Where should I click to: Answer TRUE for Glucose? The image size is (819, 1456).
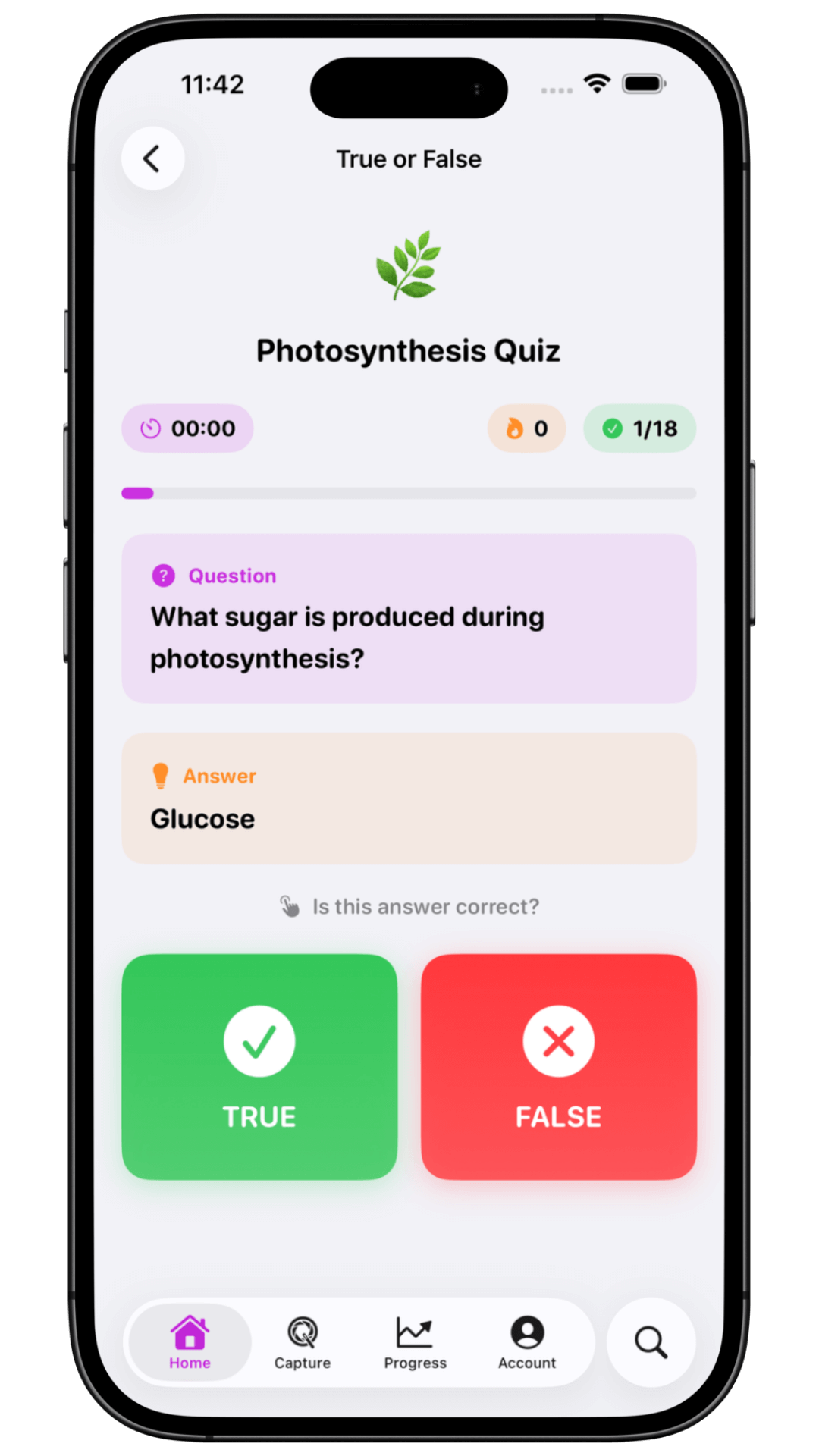pyautogui.click(x=259, y=1066)
